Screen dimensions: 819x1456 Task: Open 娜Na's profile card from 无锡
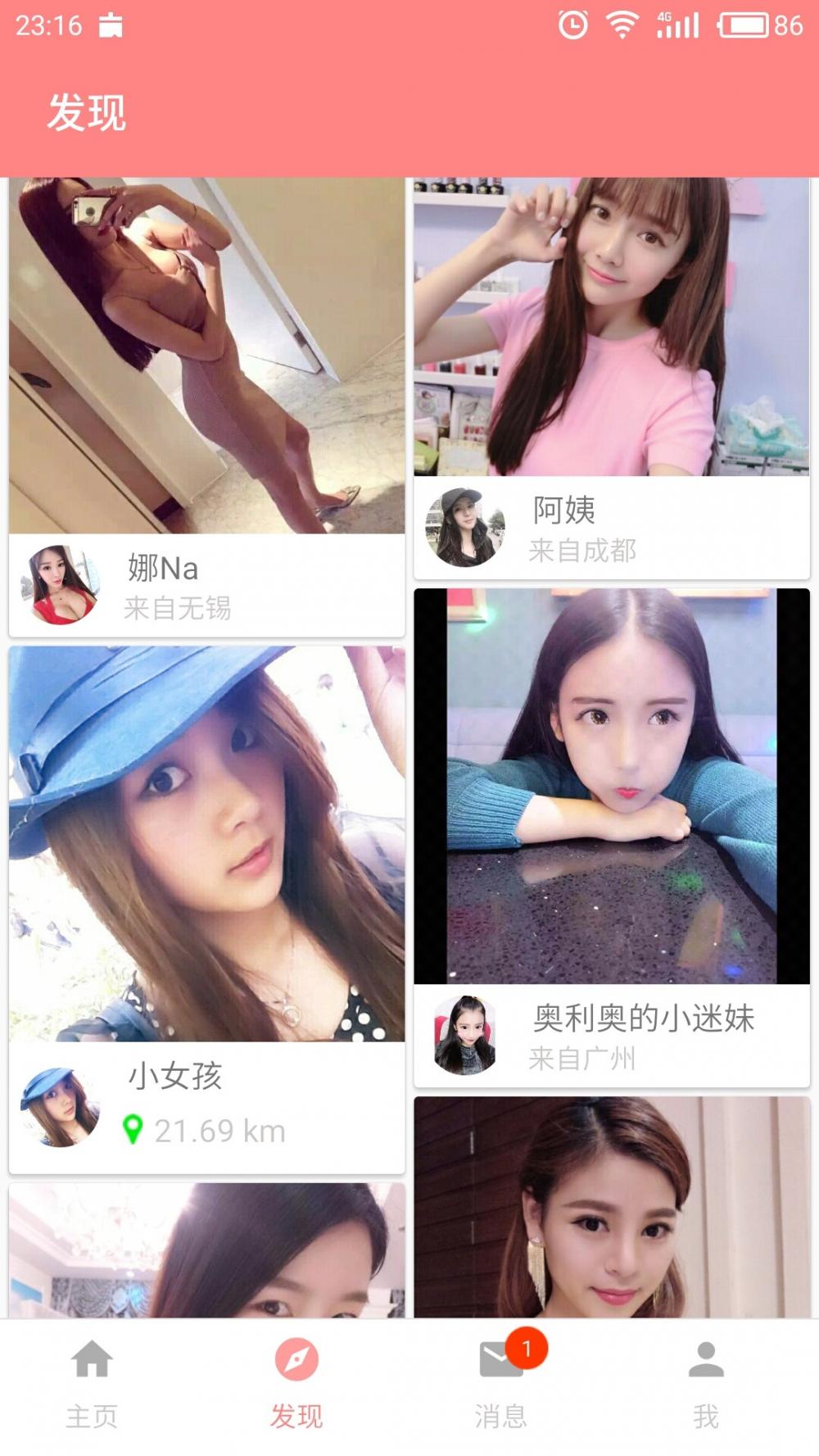(206, 410)
